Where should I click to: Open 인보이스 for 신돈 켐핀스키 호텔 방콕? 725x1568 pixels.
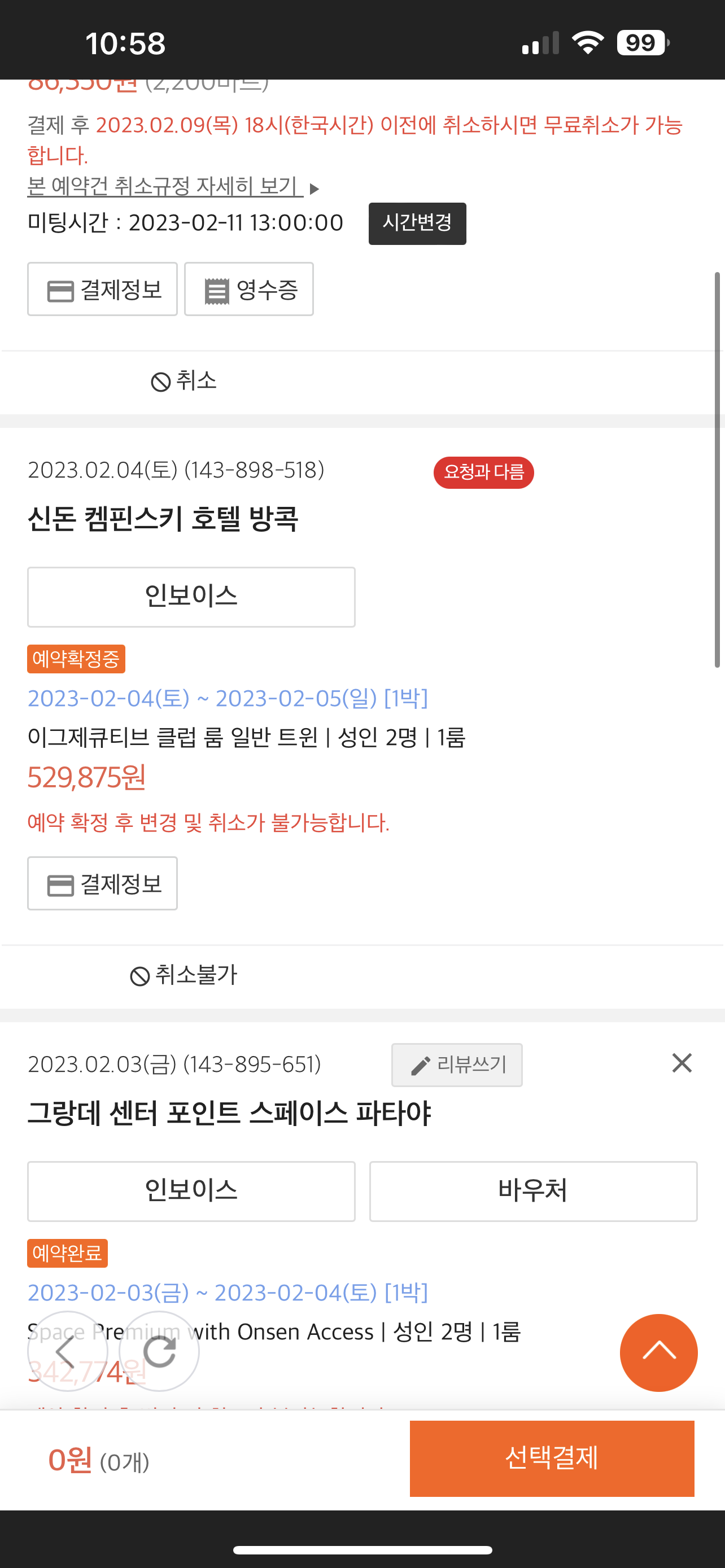191,597
